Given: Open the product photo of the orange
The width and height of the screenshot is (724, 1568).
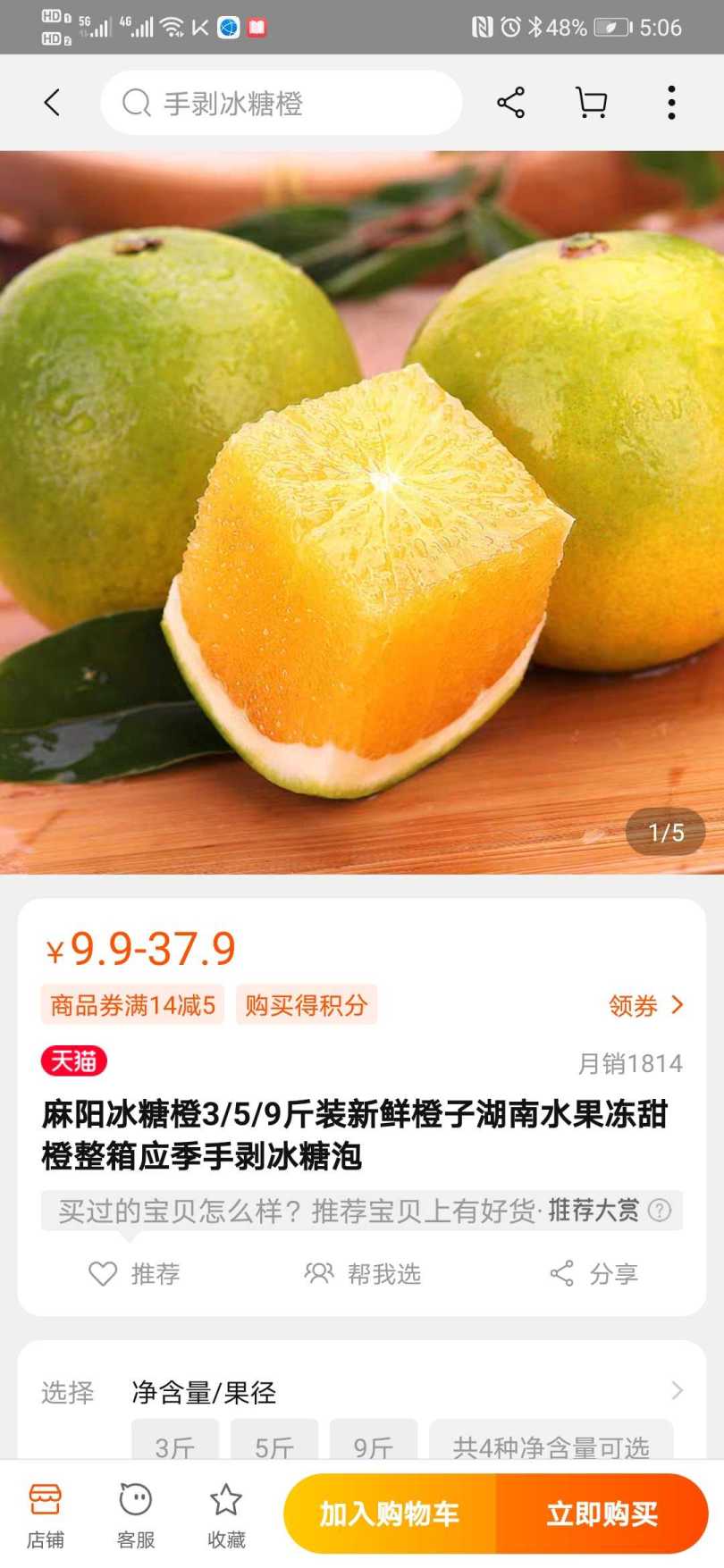Looking at the screenshot, I should (x=362, y=511).
